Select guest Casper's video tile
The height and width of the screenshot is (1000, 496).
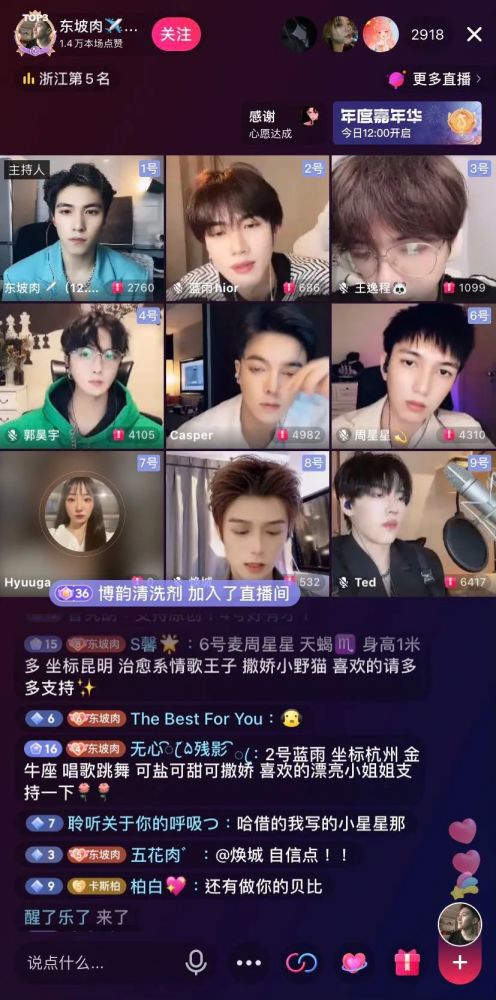point(247,376)
